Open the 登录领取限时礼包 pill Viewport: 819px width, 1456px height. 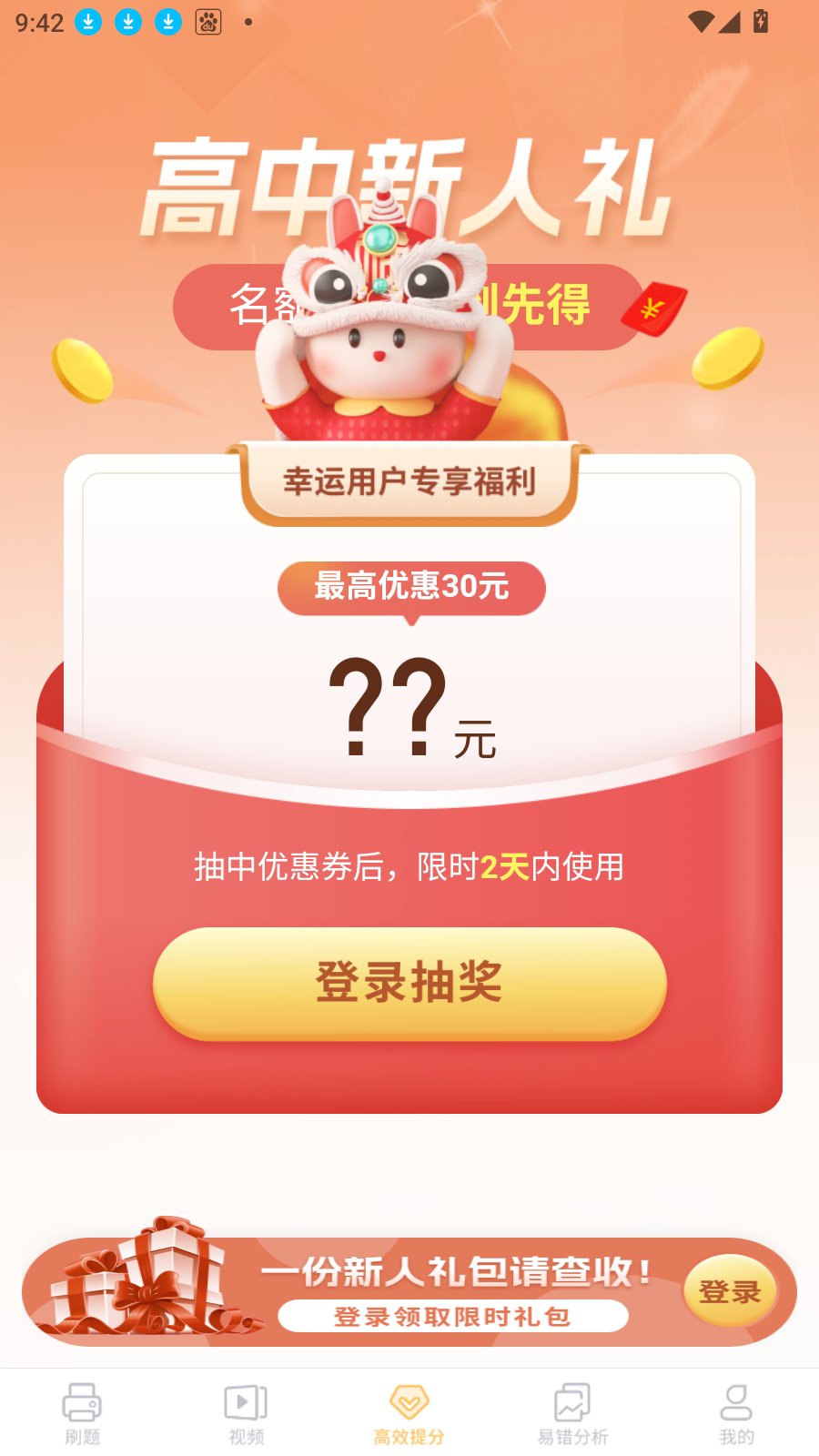coord(453,1316)
